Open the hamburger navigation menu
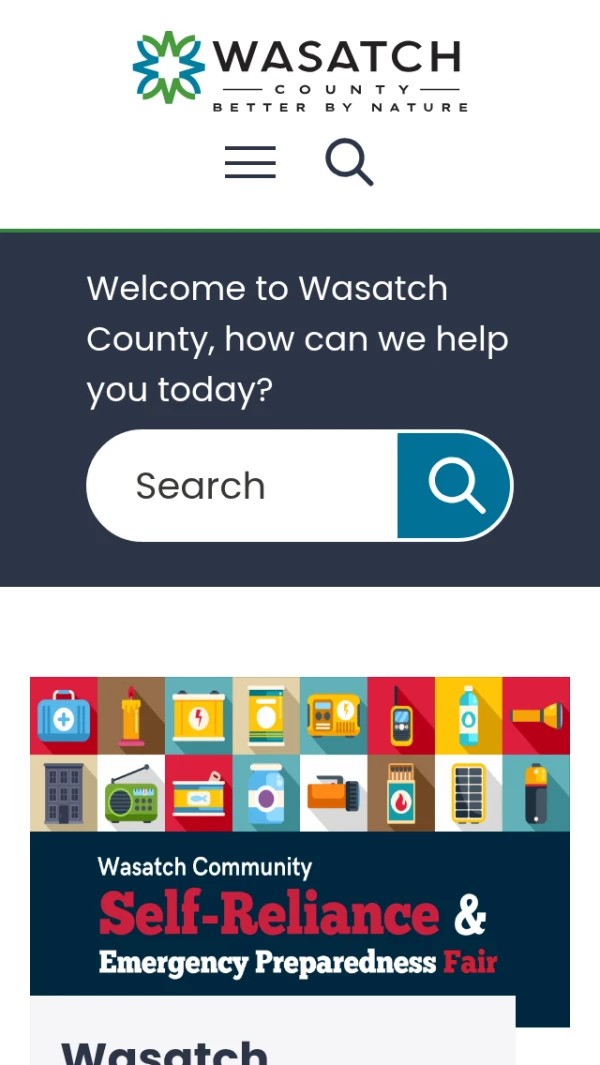The image size is (600, 1065). click(x=250, y=162)
